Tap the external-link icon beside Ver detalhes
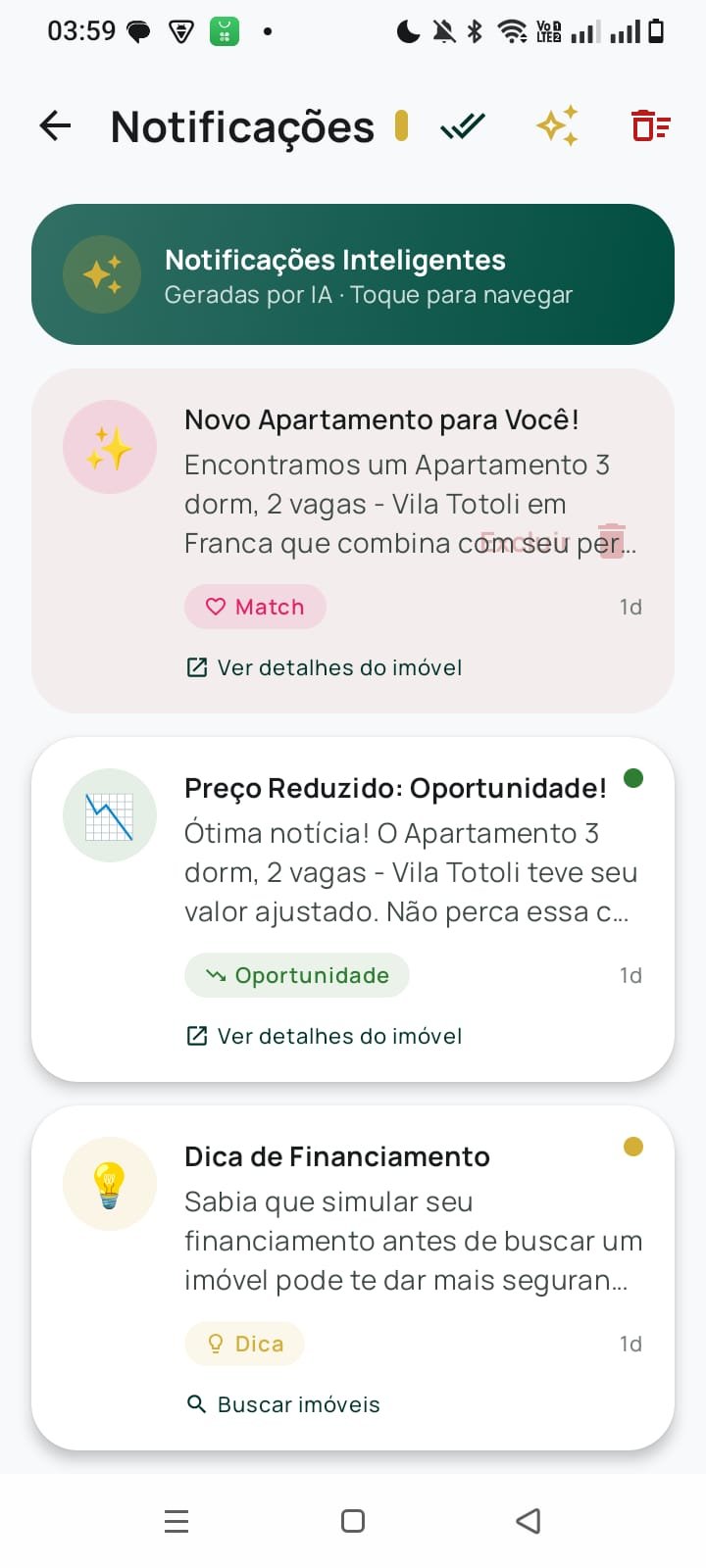This screenshot has height=1568, width=706. click(x=196, y=666)
